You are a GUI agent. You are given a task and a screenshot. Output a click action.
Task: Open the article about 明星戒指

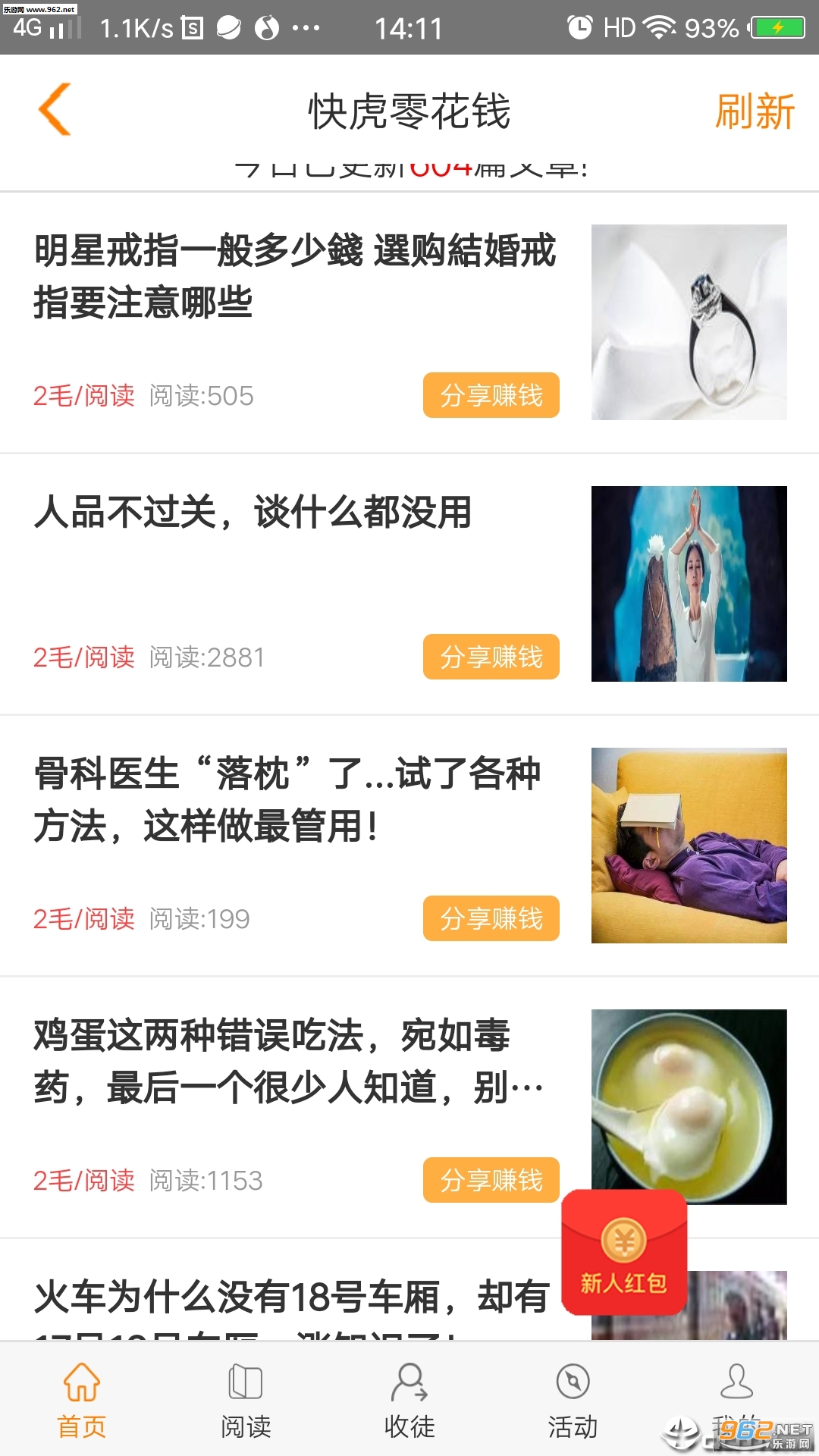coord(294,276)
